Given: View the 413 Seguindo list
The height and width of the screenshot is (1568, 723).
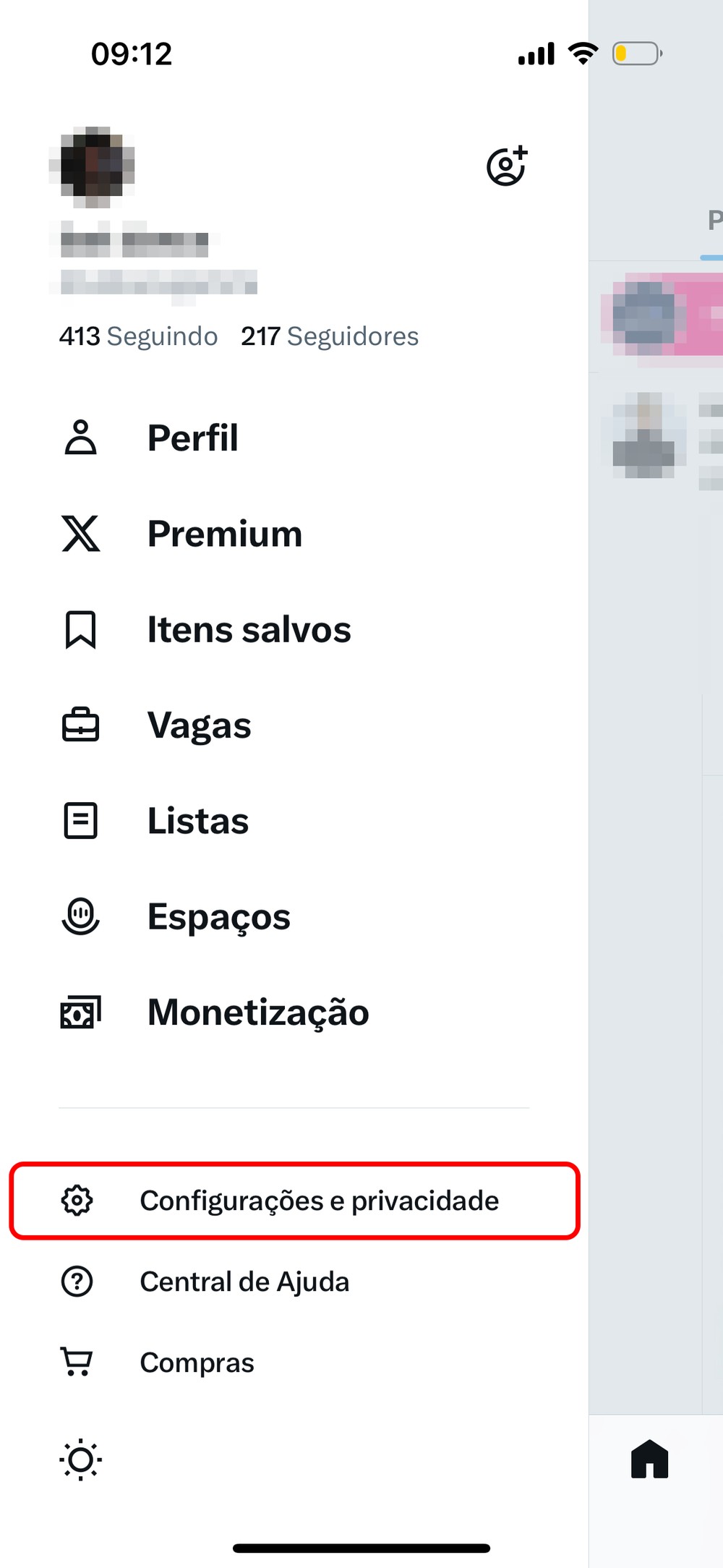Looking at the screenshot, I should click(138, 336).
